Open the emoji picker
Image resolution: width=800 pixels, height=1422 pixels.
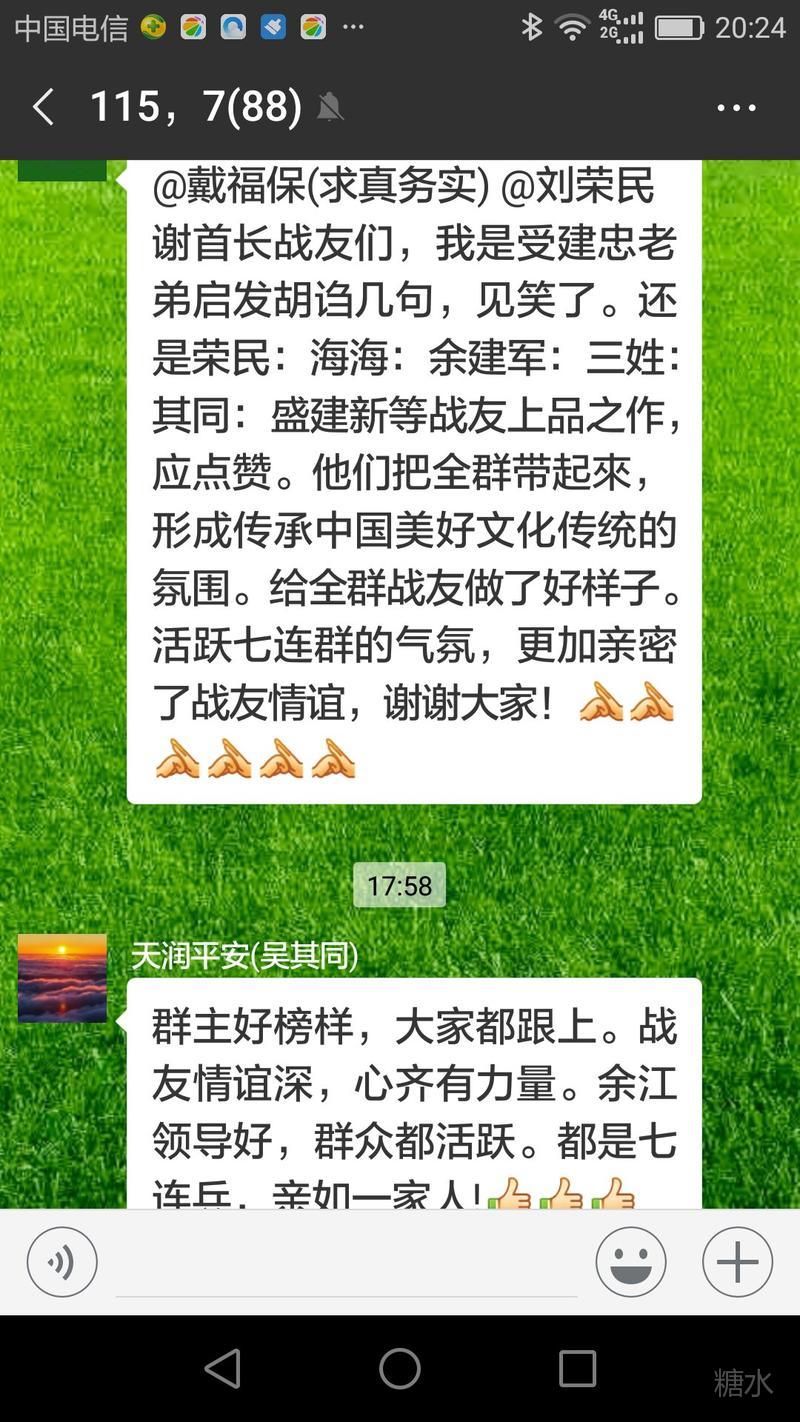(x=631, y=1262)
